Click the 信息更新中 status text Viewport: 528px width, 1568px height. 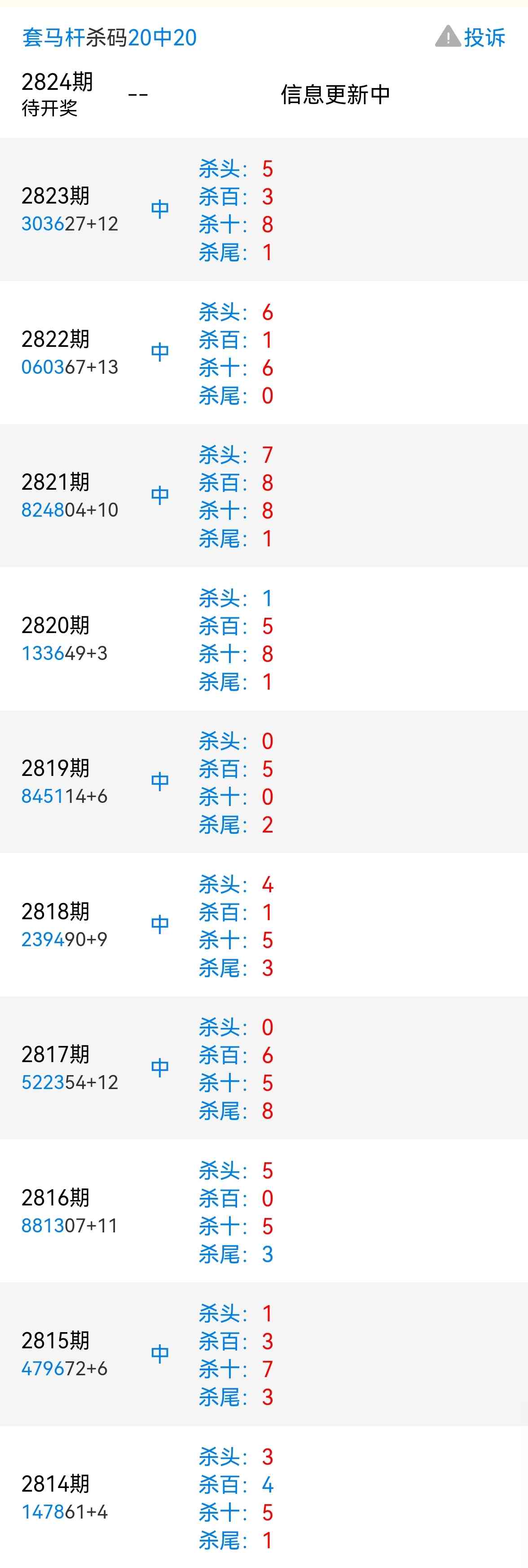(335, 94)
